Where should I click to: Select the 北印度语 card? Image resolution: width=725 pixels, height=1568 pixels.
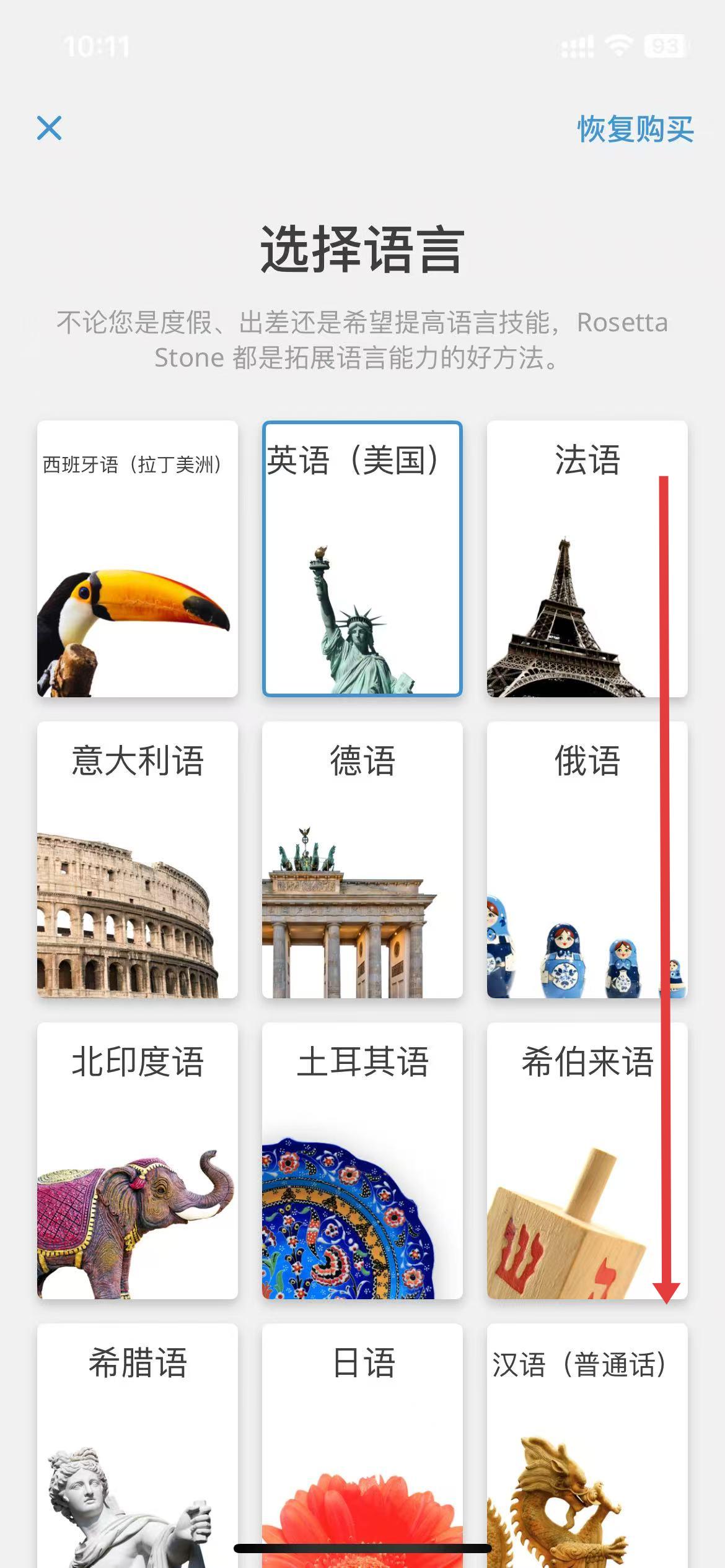(138, 1161)
